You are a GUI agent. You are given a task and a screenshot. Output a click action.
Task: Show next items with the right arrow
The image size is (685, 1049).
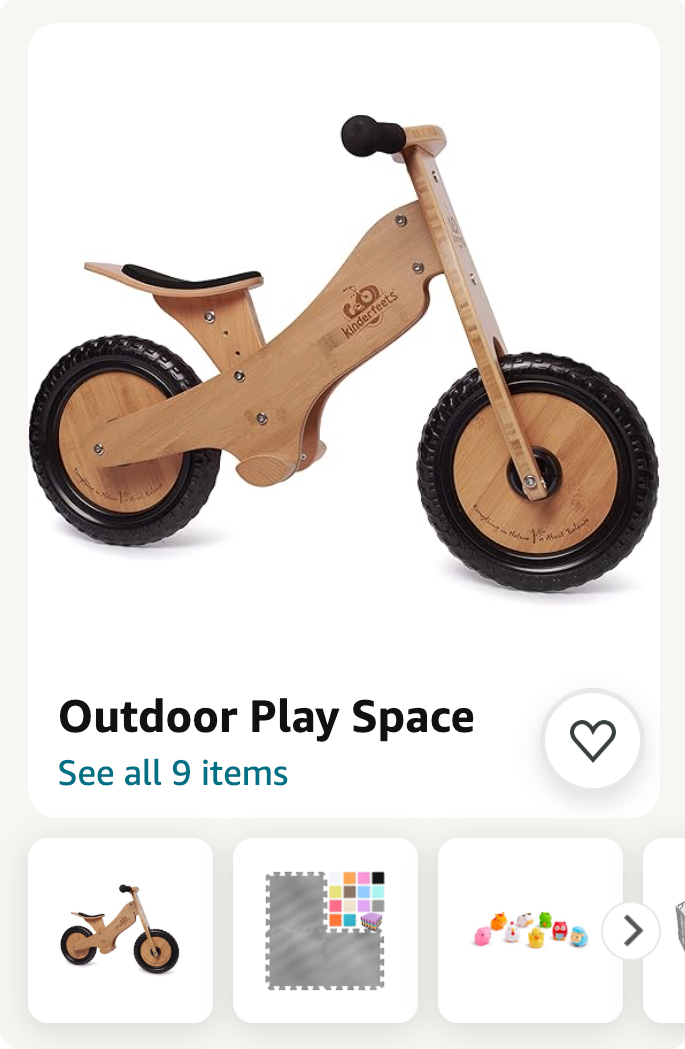[631, 931]
